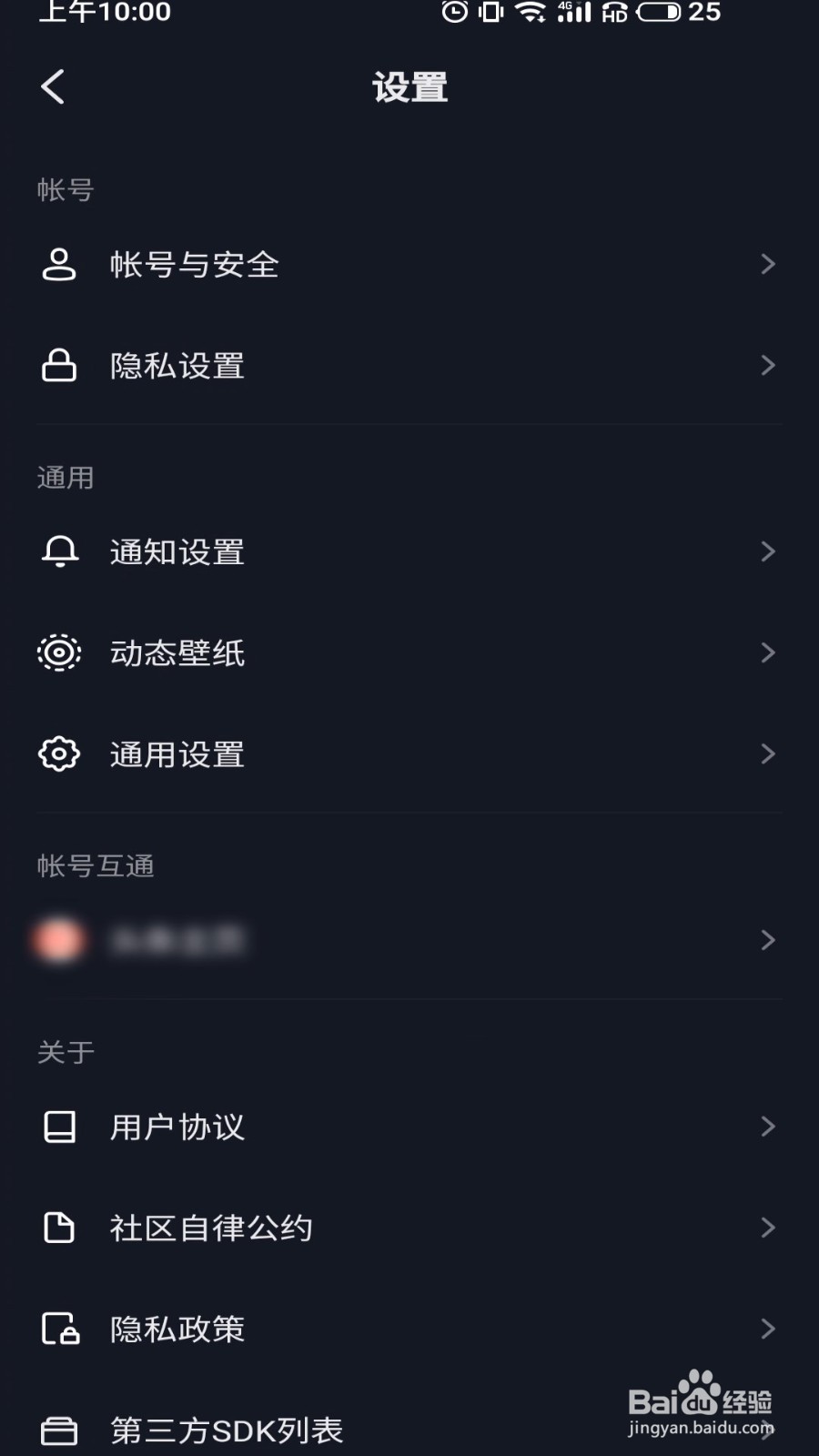This screenshot has width=819, height=1456.
Task: Open 社区自律公约
Action: (x=409, y=1228)
